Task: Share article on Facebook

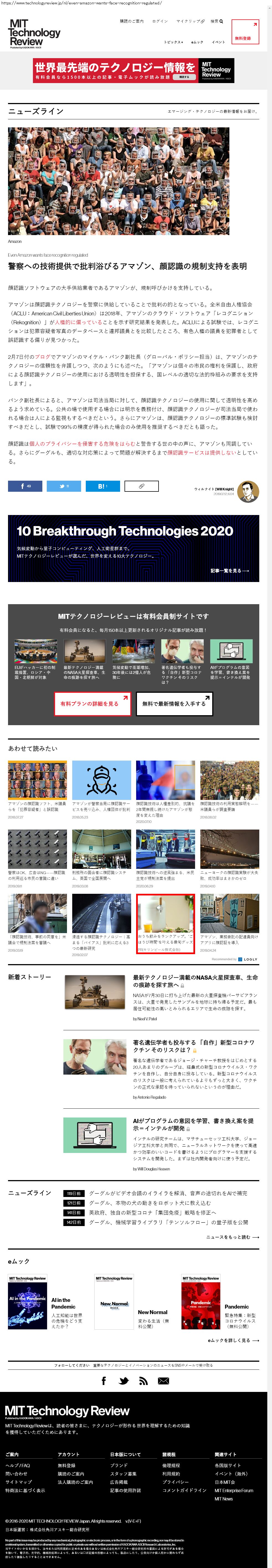Action: coord(25,486)
